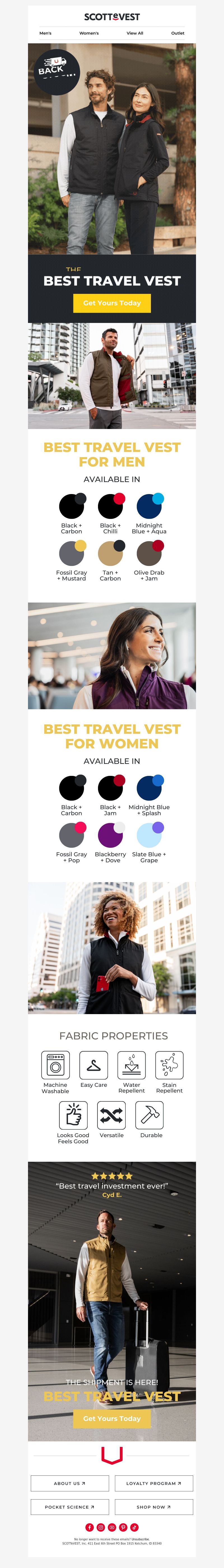Open the Loyalty Program button

click(x=154, y=1483)
